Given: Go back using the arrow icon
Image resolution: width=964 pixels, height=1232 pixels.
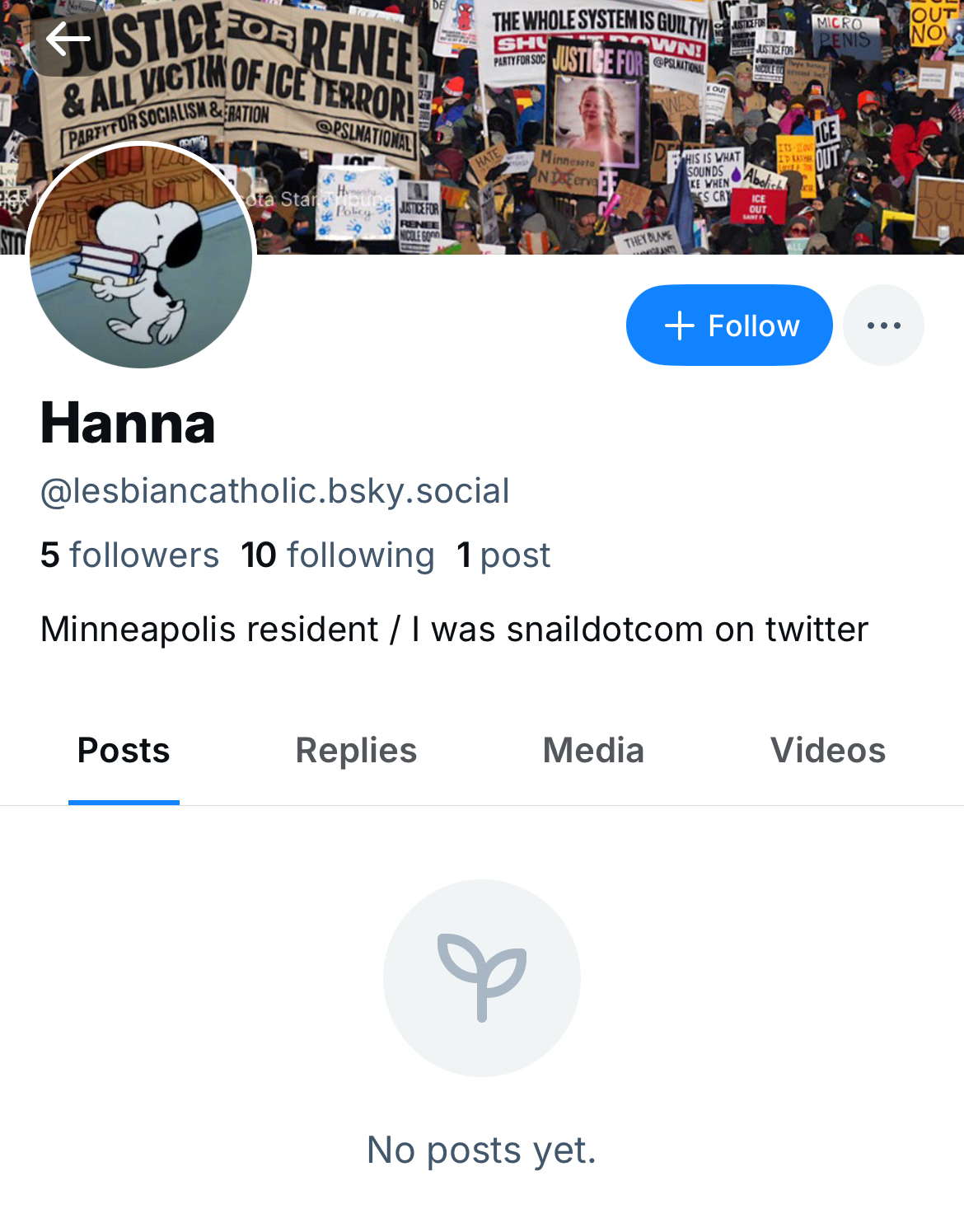Looking at the screenshot, I should pos(68,39).
